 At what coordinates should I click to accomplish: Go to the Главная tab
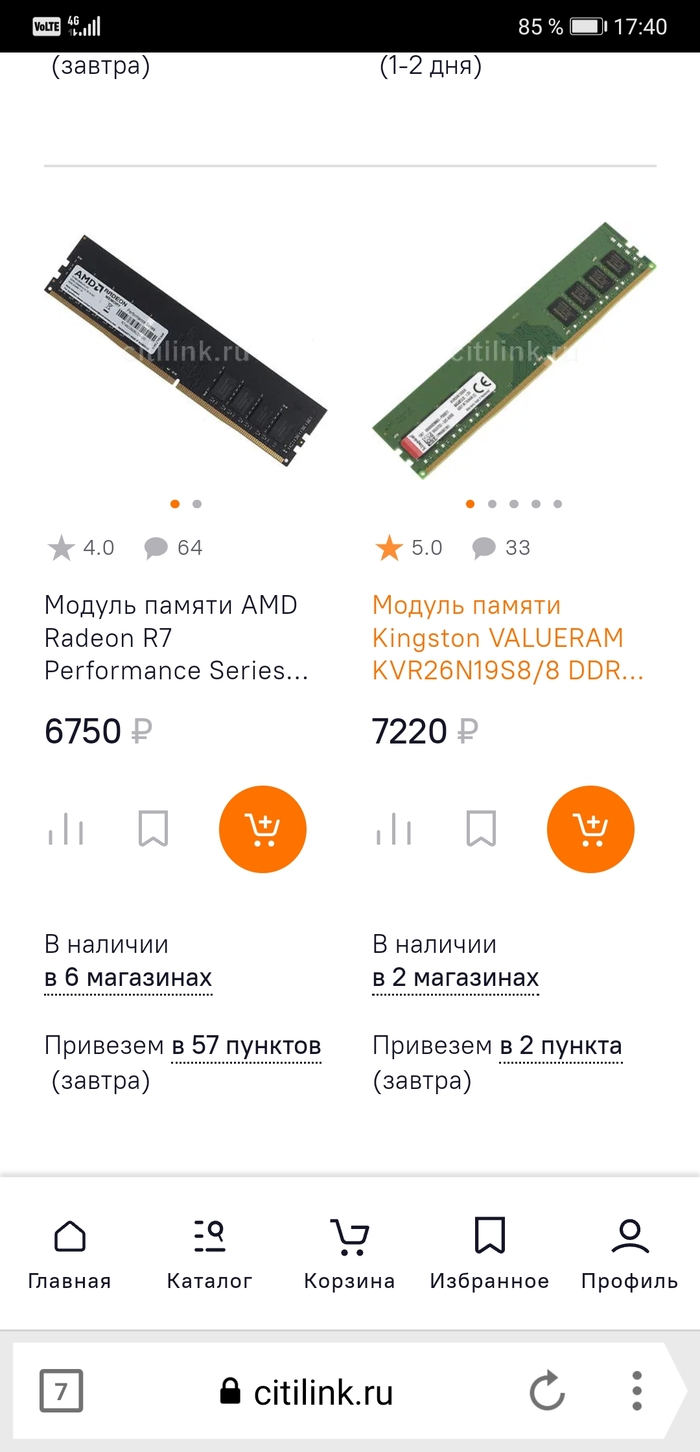coord(69,1255)
